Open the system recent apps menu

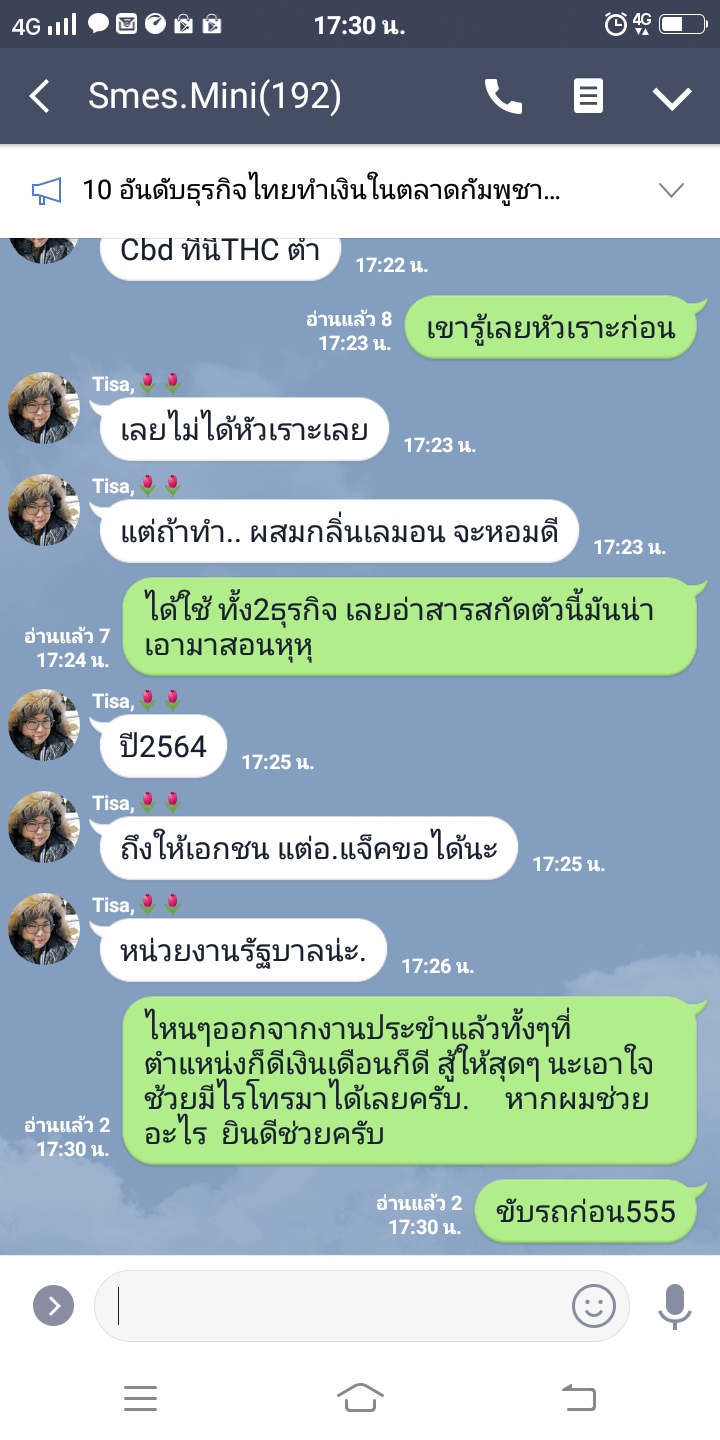pos(140,1398)
